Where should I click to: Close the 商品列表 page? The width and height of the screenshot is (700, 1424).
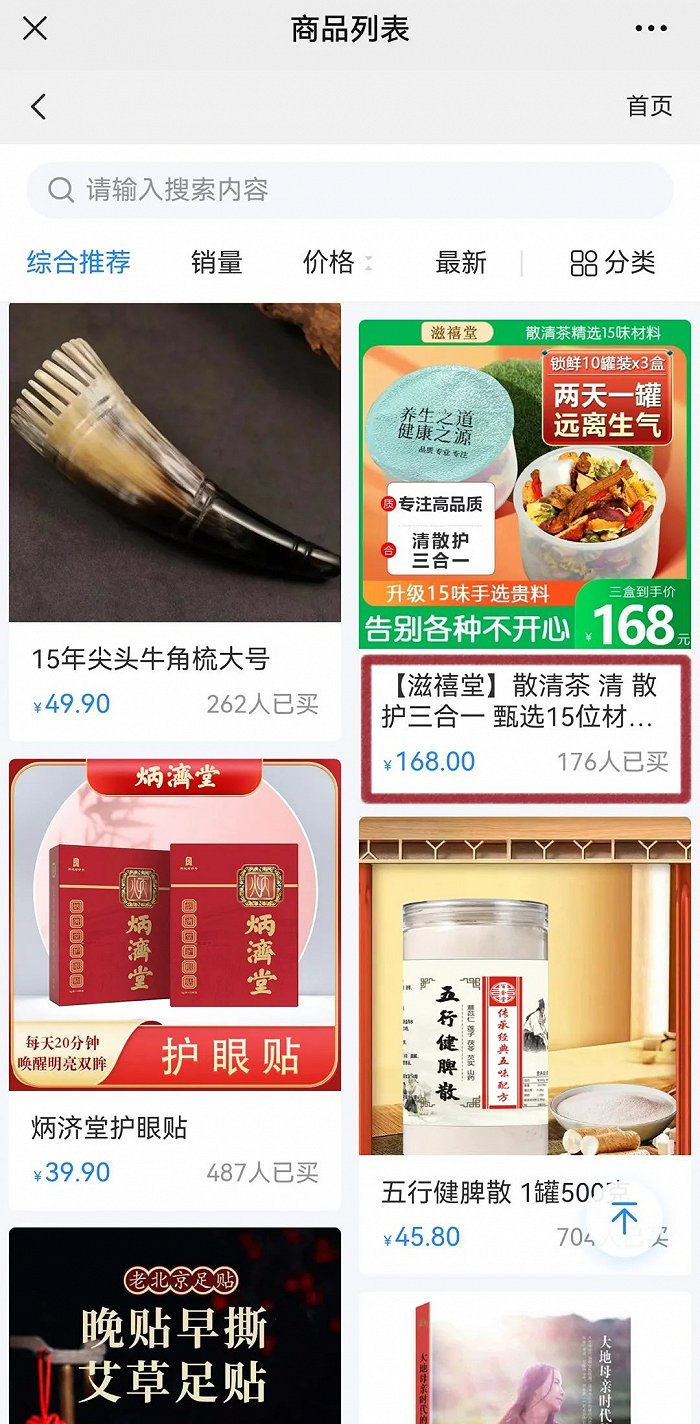[x=35, y=29]
